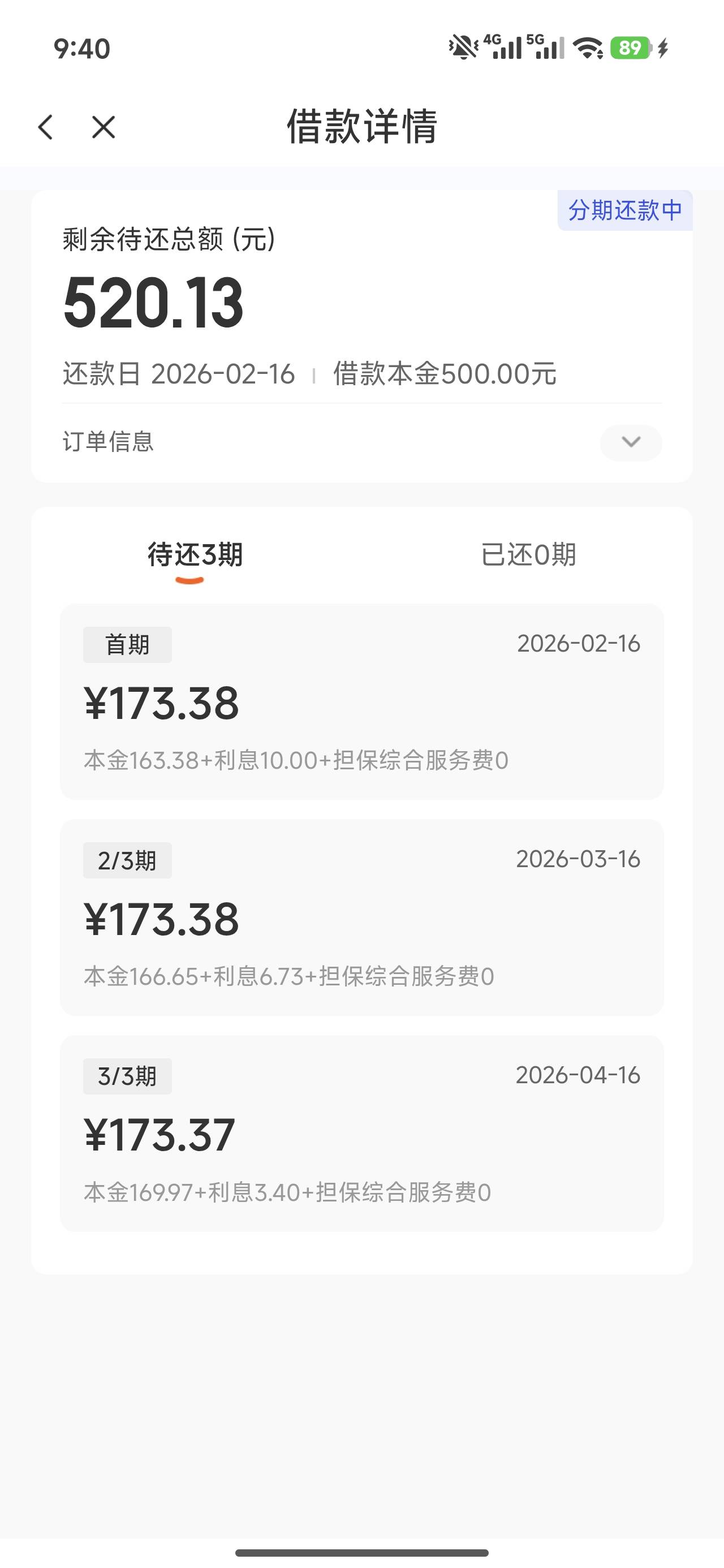Close the loan details page
Image resolution: width=724 pixels, height=1568 pixels.
click(104, 127)
